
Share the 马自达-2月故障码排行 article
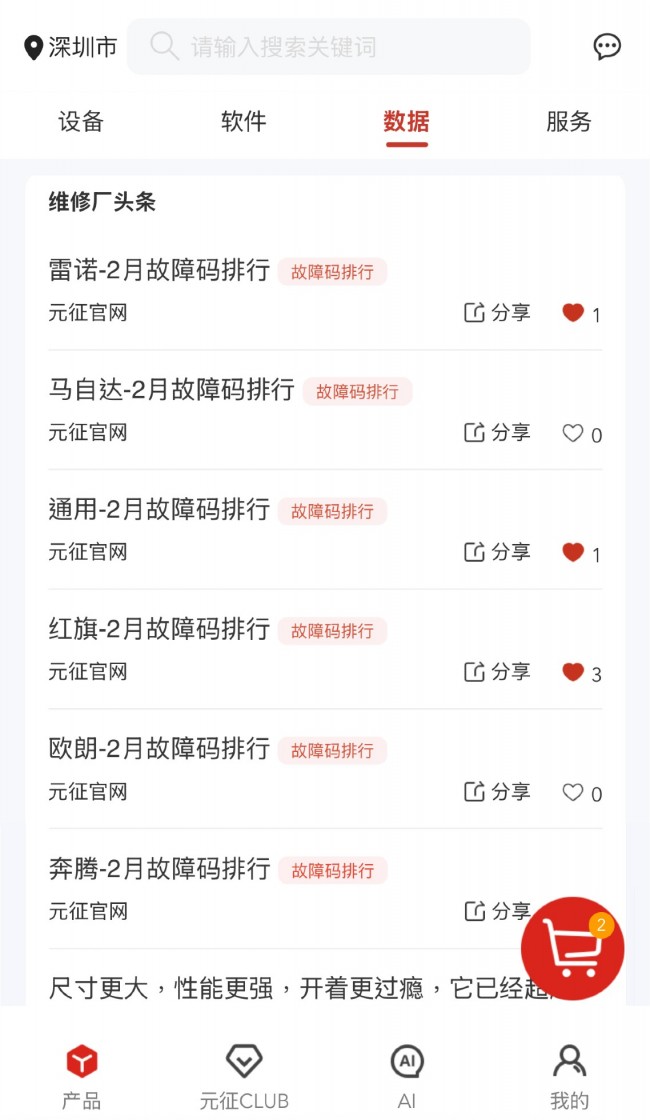tap(497, 433)
